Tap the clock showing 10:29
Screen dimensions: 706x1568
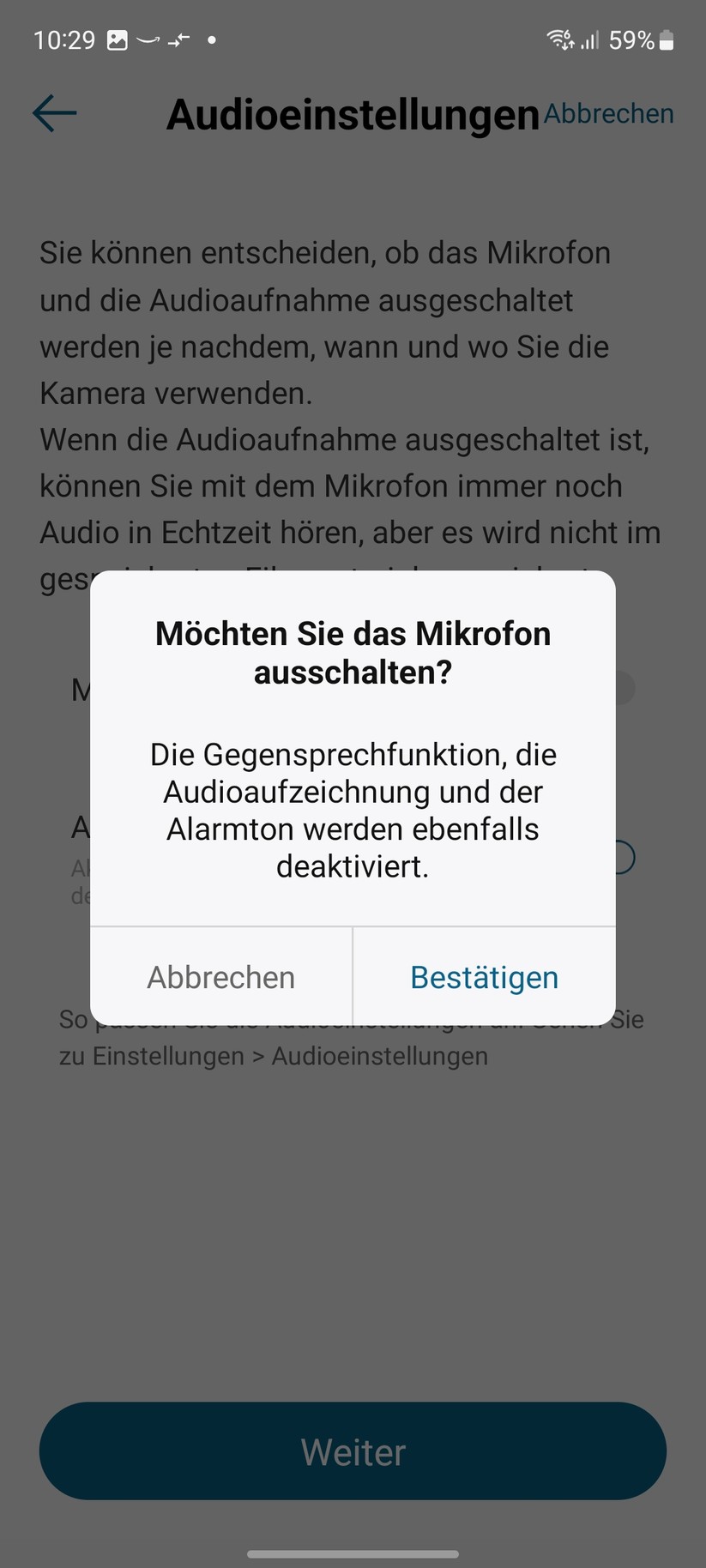click(63, 39)
